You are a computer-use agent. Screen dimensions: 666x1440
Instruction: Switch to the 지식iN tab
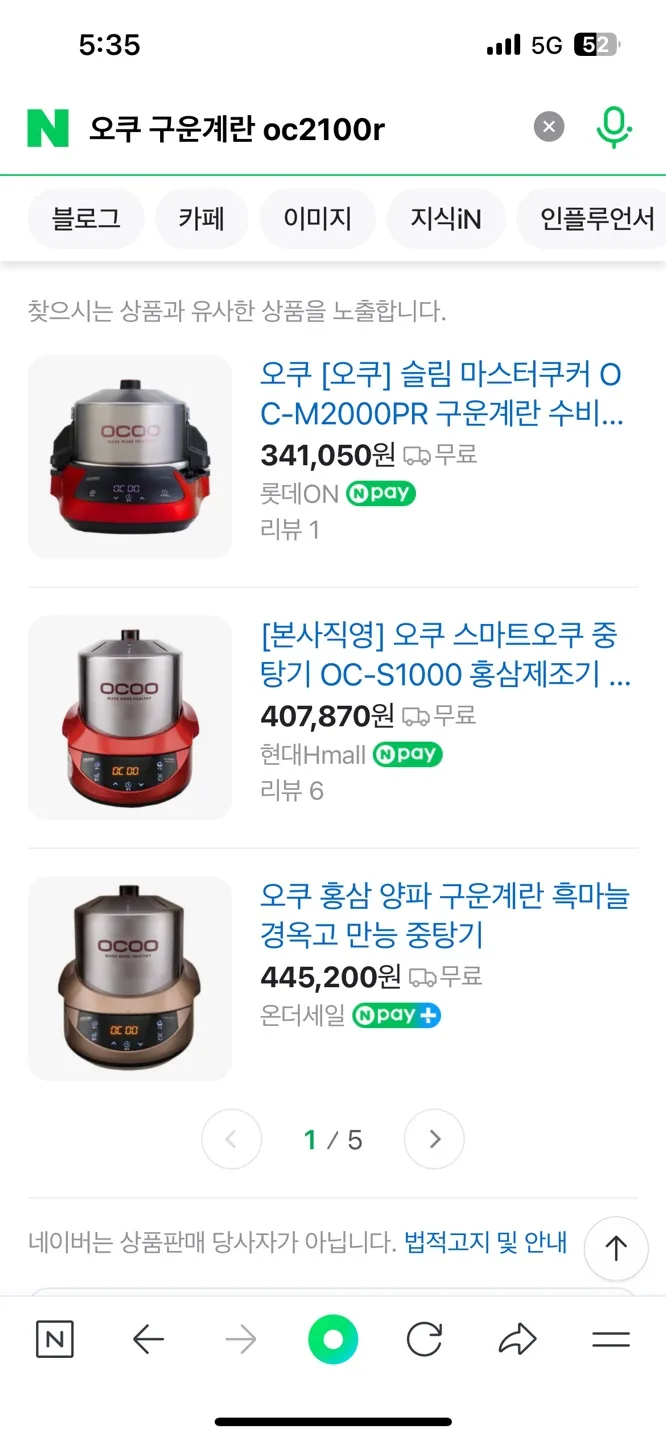pyautogui.click(x=446, y=218)
